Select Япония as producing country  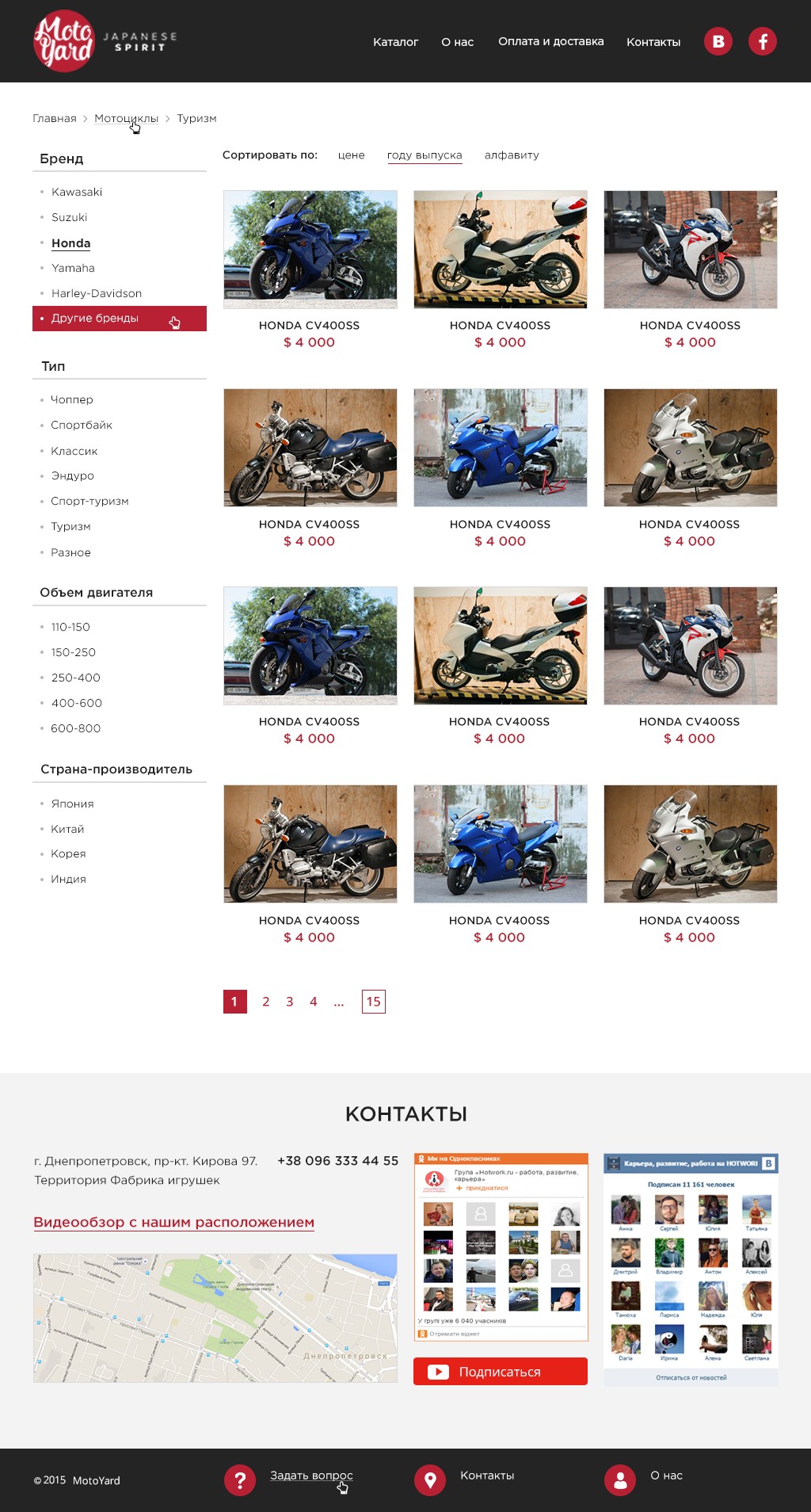tap(73, 804)
